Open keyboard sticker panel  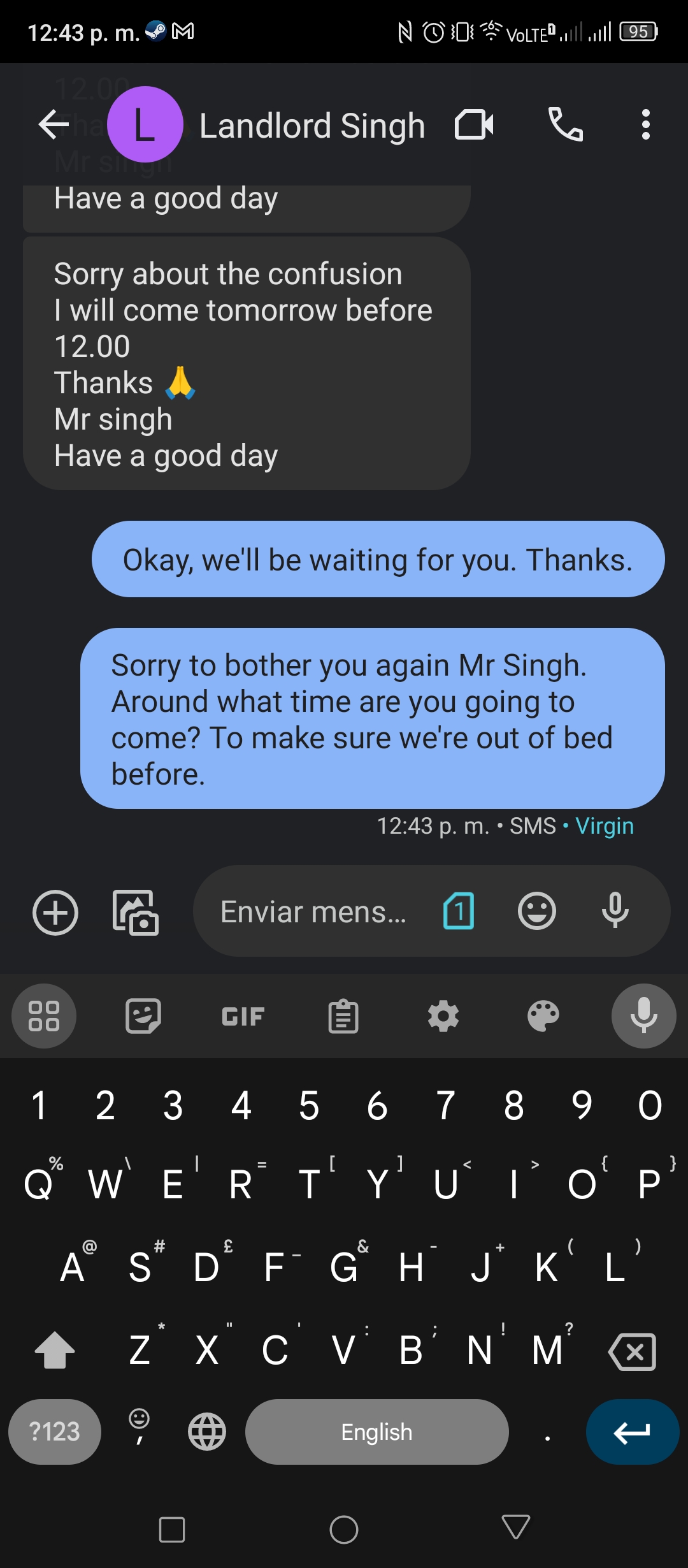143,1016
